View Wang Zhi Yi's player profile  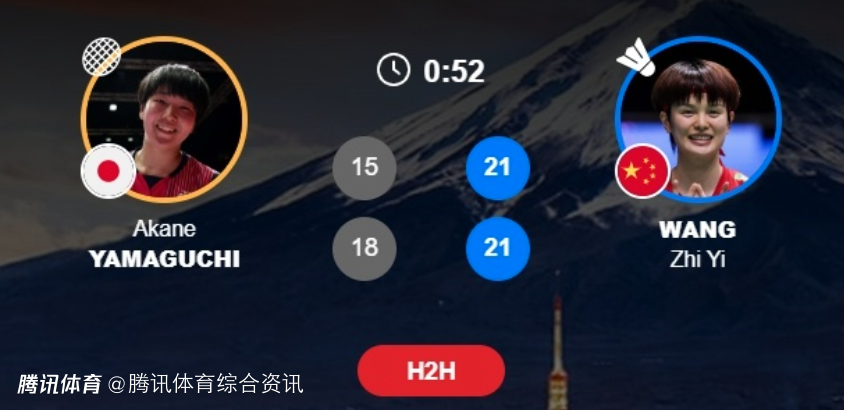(697, 120)
